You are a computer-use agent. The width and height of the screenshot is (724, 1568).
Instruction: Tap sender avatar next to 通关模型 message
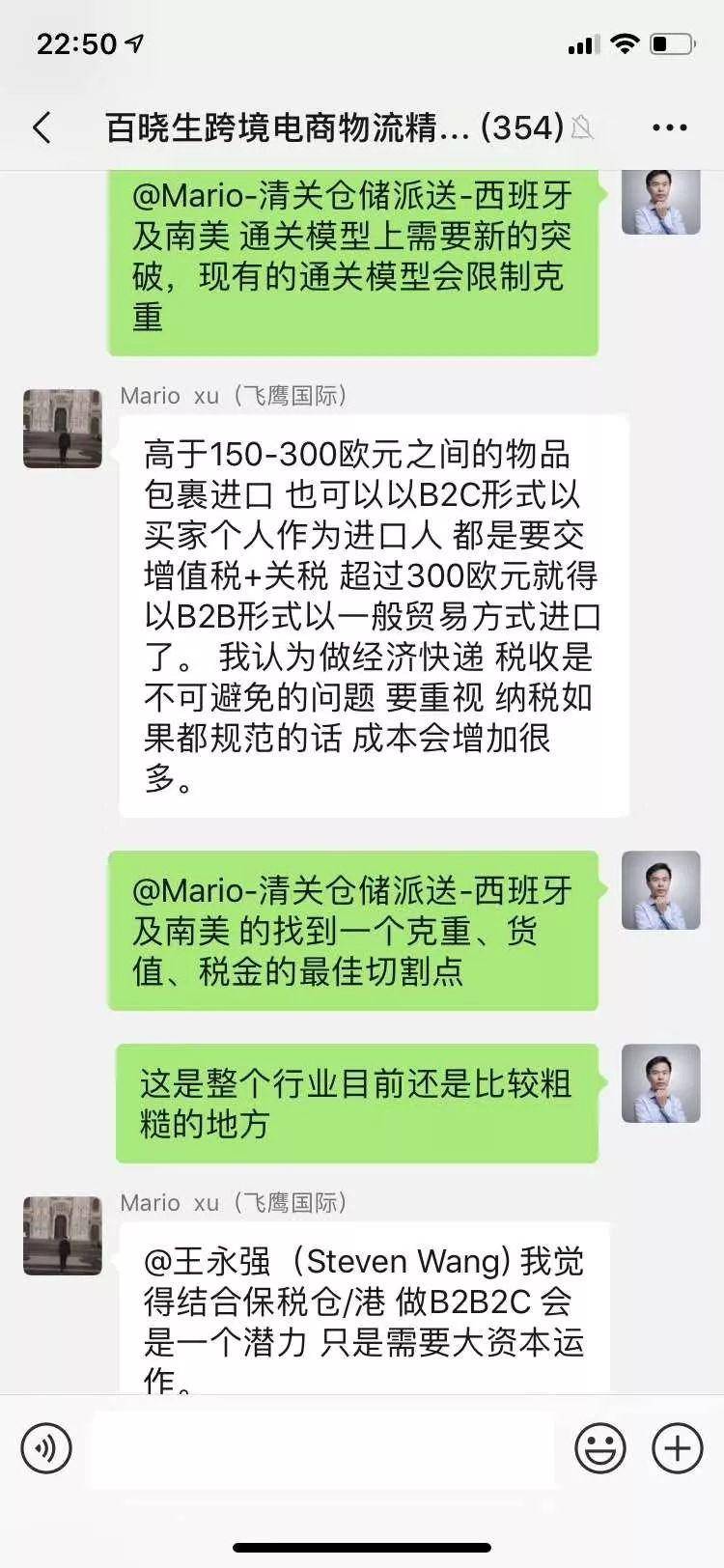click(661, 201)
